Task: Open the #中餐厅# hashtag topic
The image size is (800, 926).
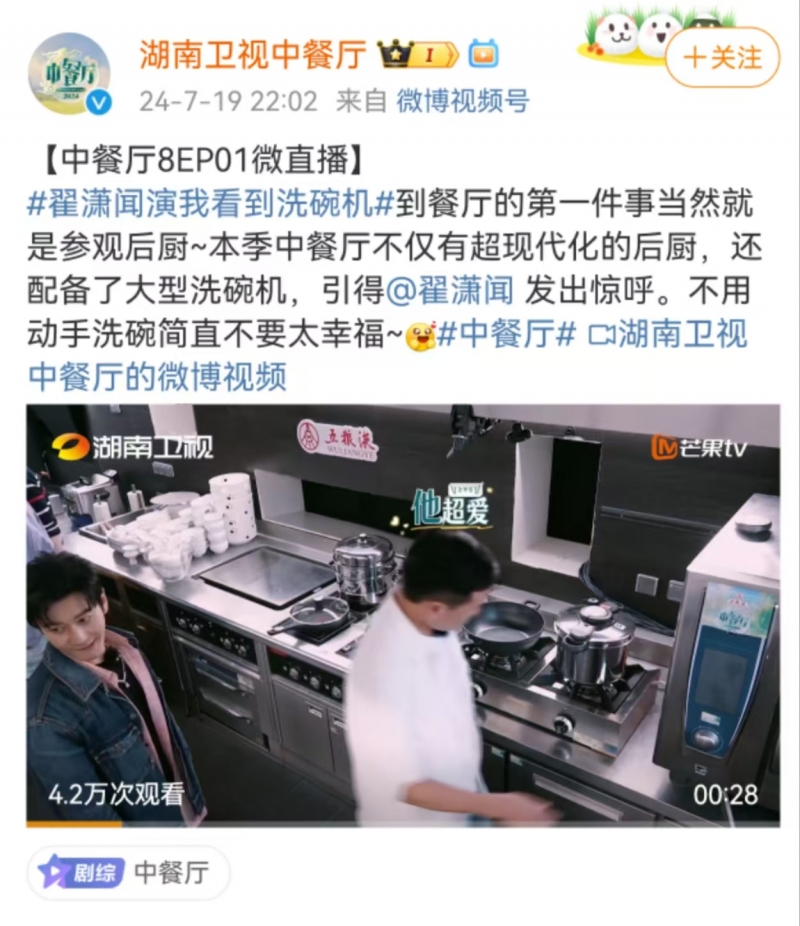Action: (507, 334)
